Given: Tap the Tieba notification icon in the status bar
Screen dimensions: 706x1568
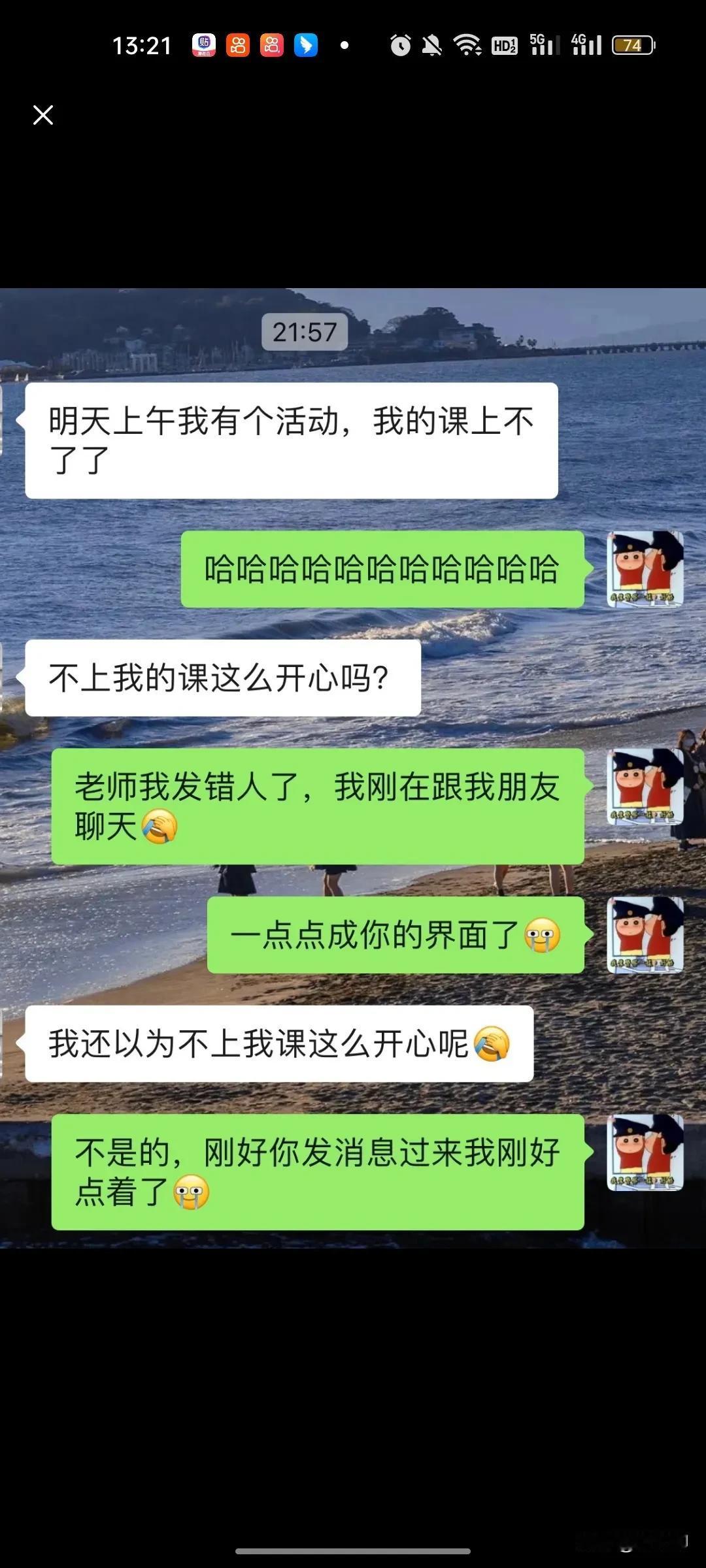Looking at the screenshot, I should point(205,44).
